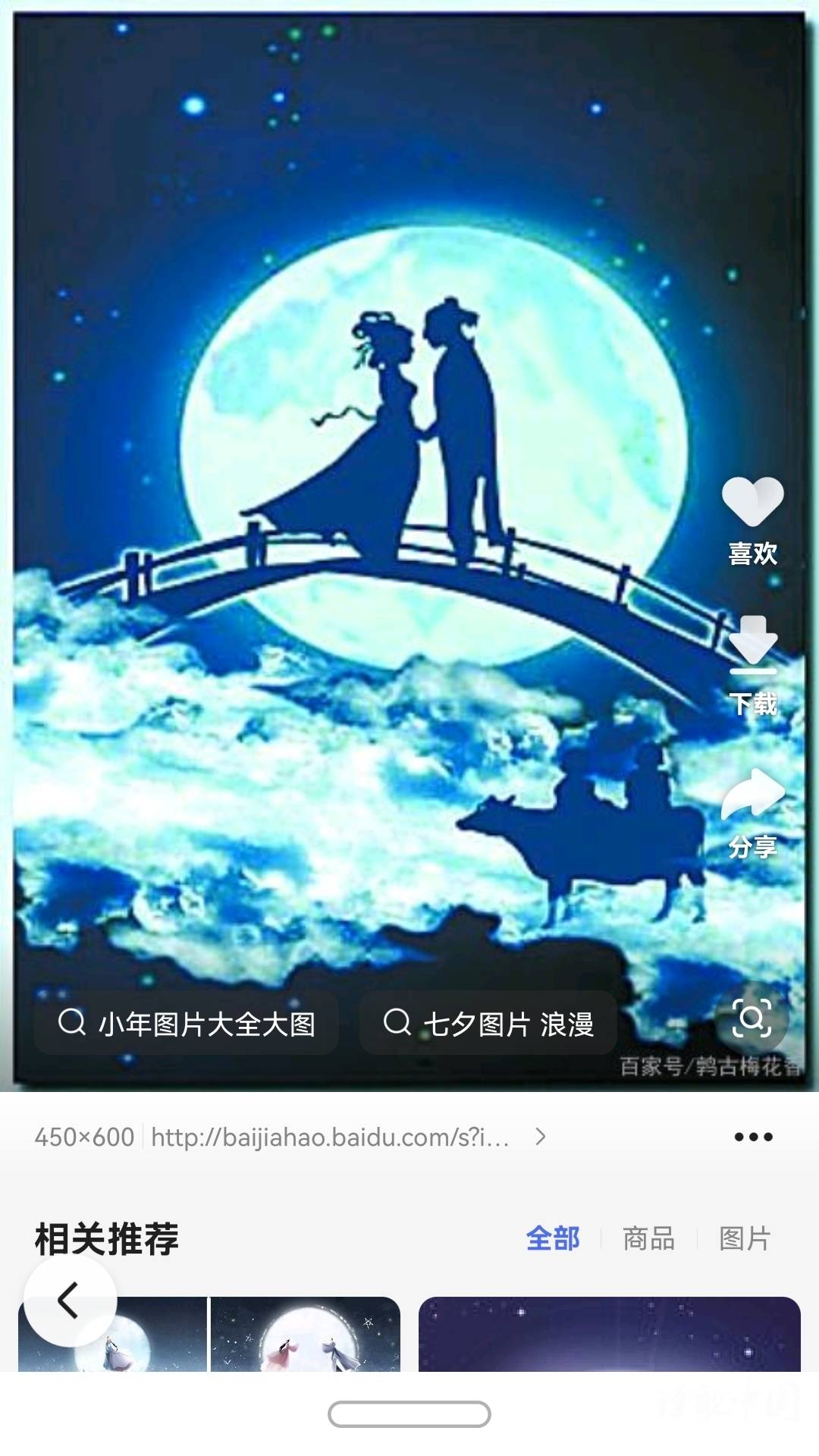Search 七夕图片 浪漫 suggestion
This screenshot has height=1456, width=819.
[x=488, y=1023]
